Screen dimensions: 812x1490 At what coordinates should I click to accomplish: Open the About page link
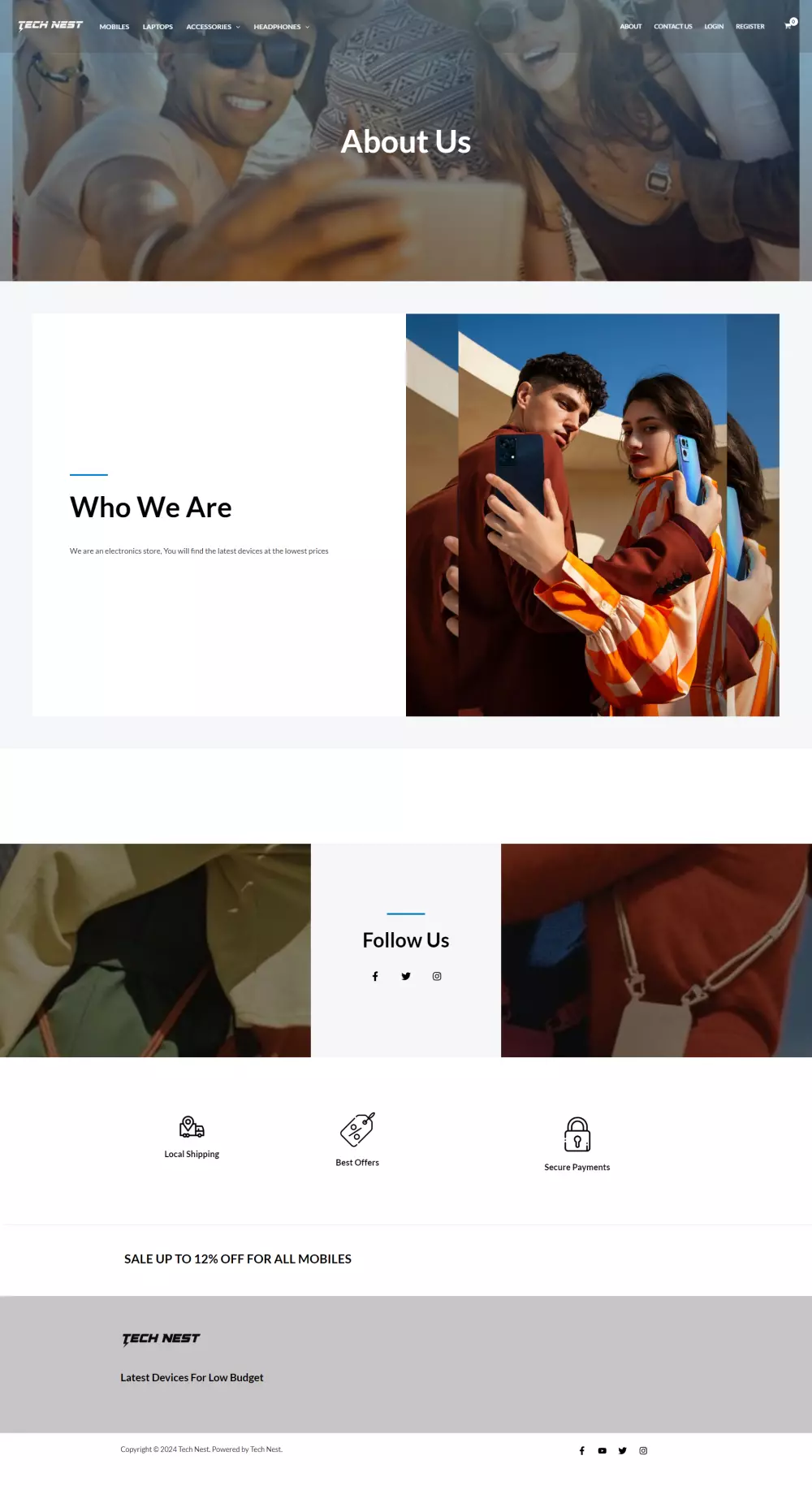click(630, 27)
